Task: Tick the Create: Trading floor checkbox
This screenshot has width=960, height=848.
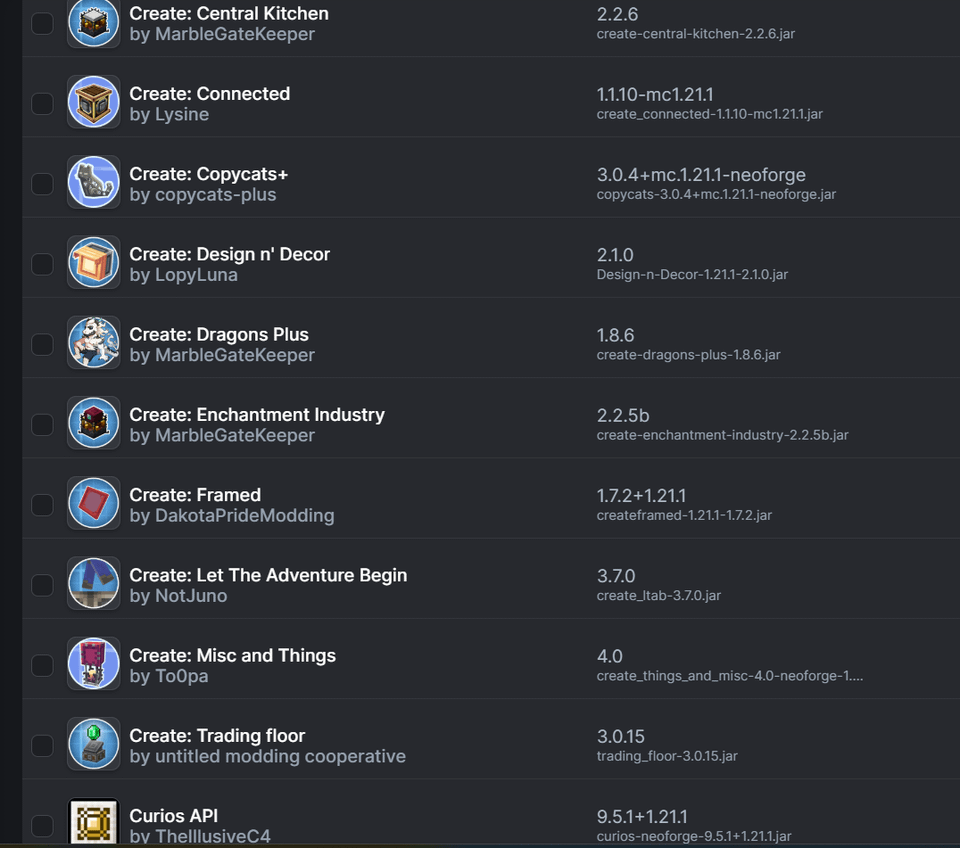Action: 42,745
